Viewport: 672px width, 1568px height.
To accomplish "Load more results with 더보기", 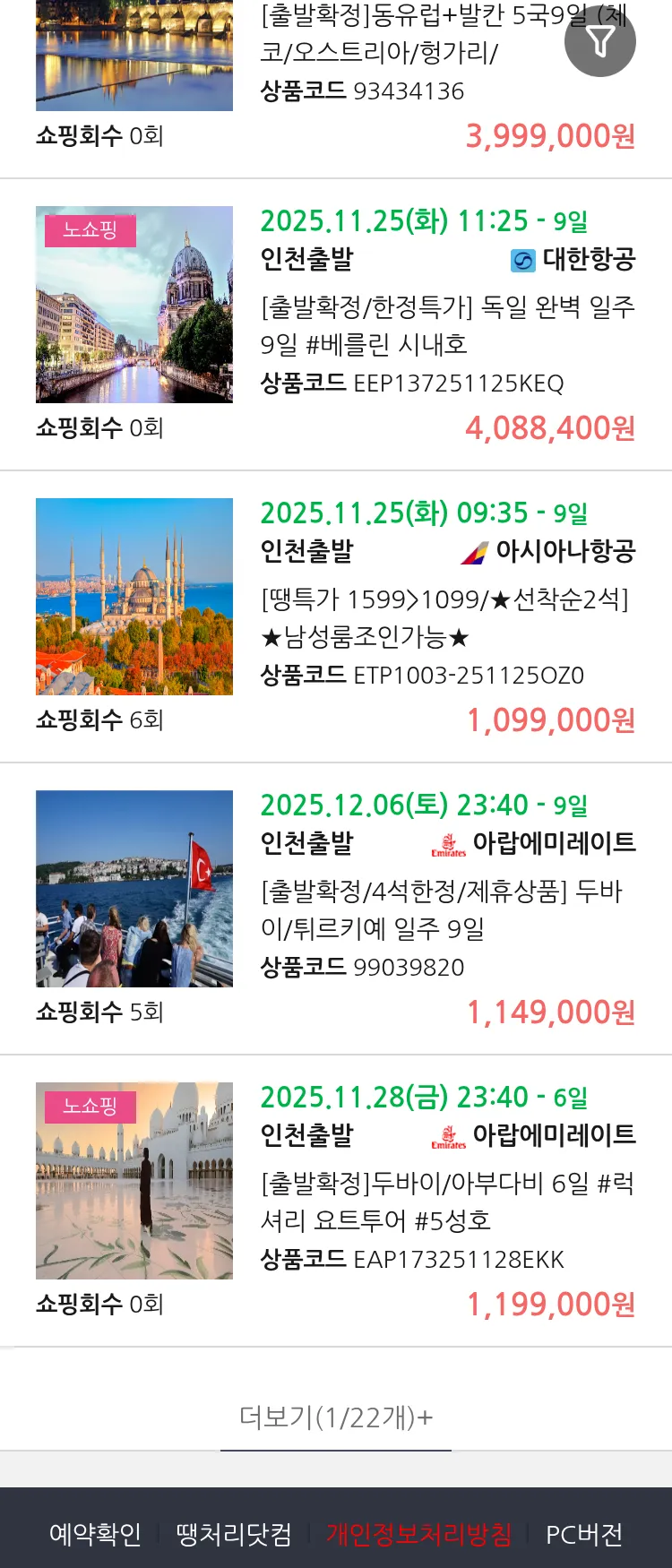I will coord(336,1417).
